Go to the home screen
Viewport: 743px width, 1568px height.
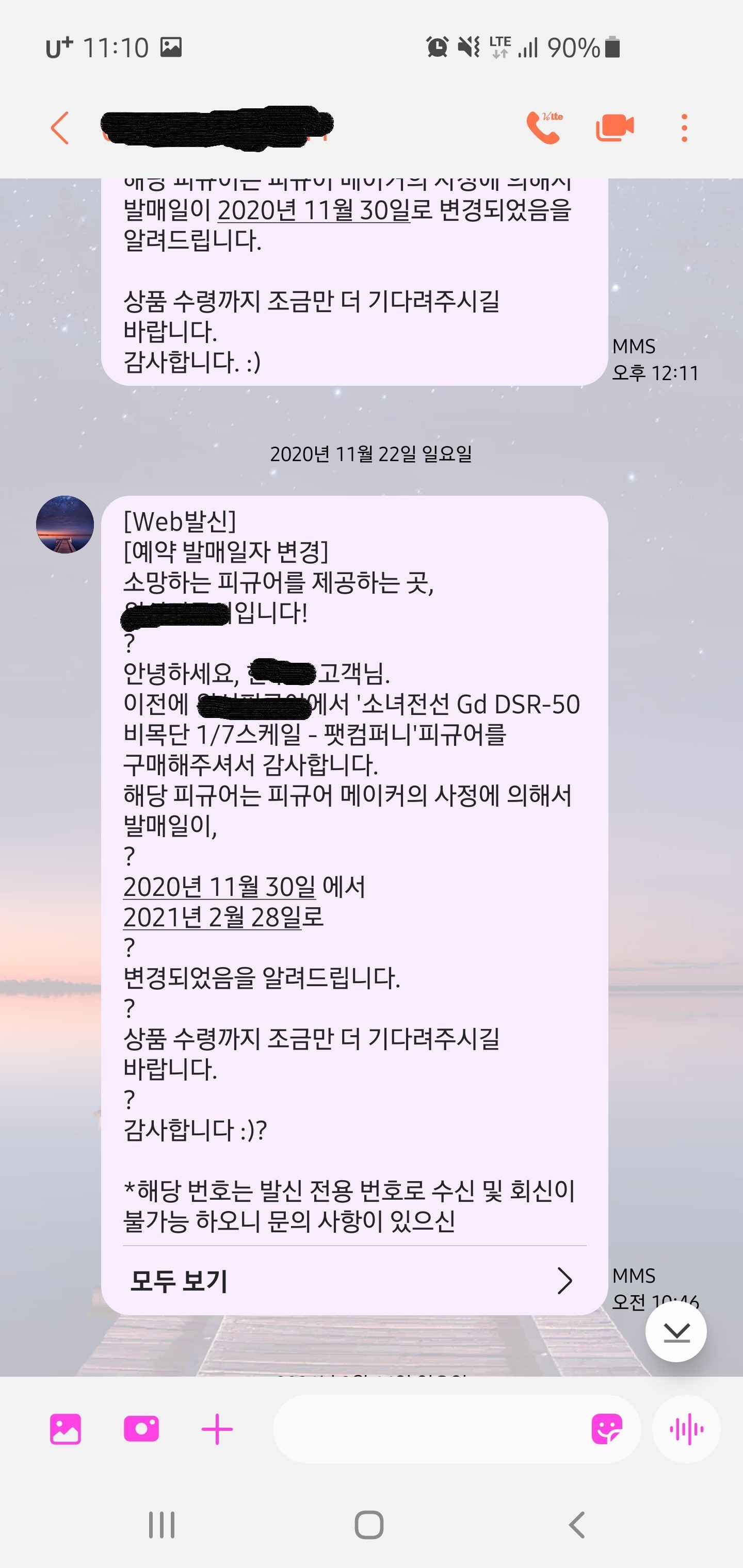coord(369,1525)
